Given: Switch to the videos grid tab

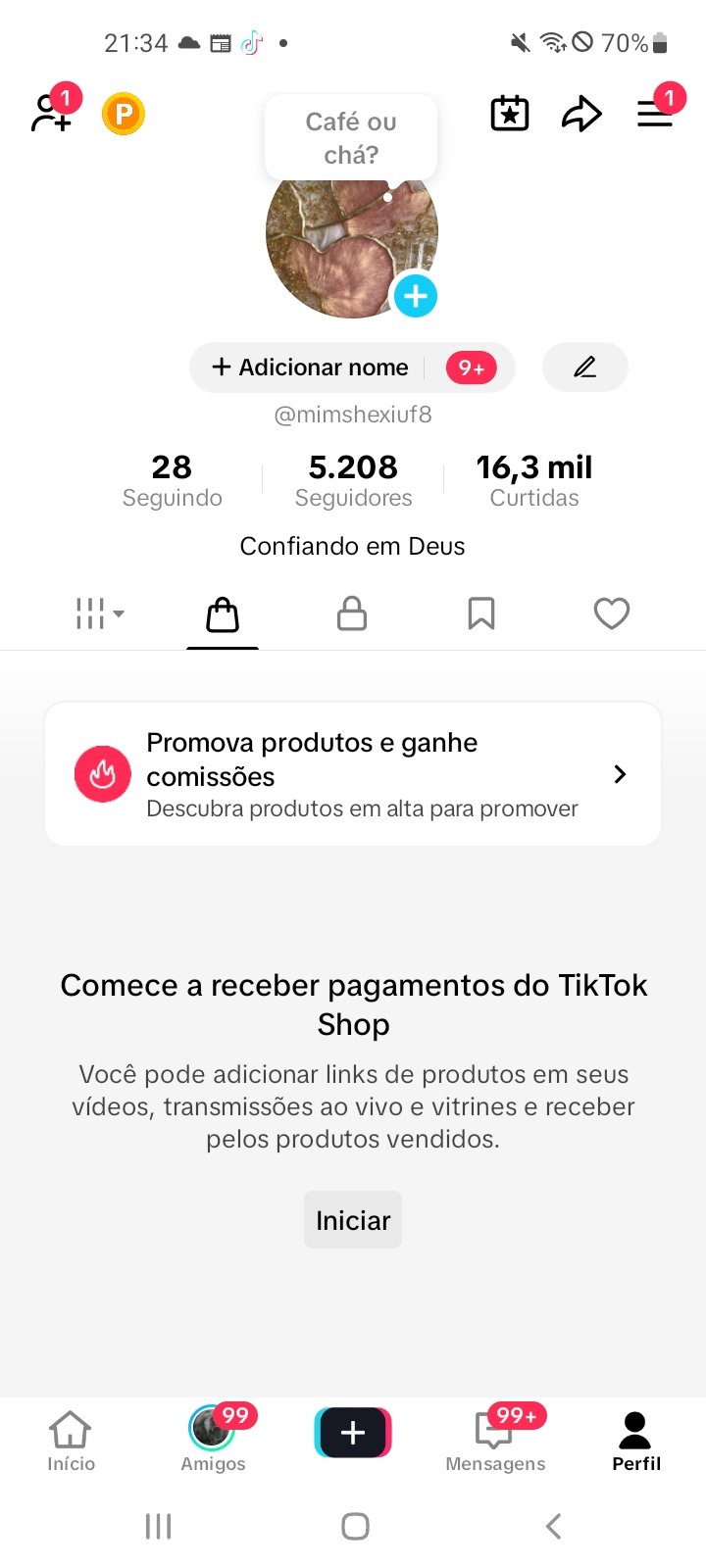Looking at the screenshot, I should click(99, 614).
